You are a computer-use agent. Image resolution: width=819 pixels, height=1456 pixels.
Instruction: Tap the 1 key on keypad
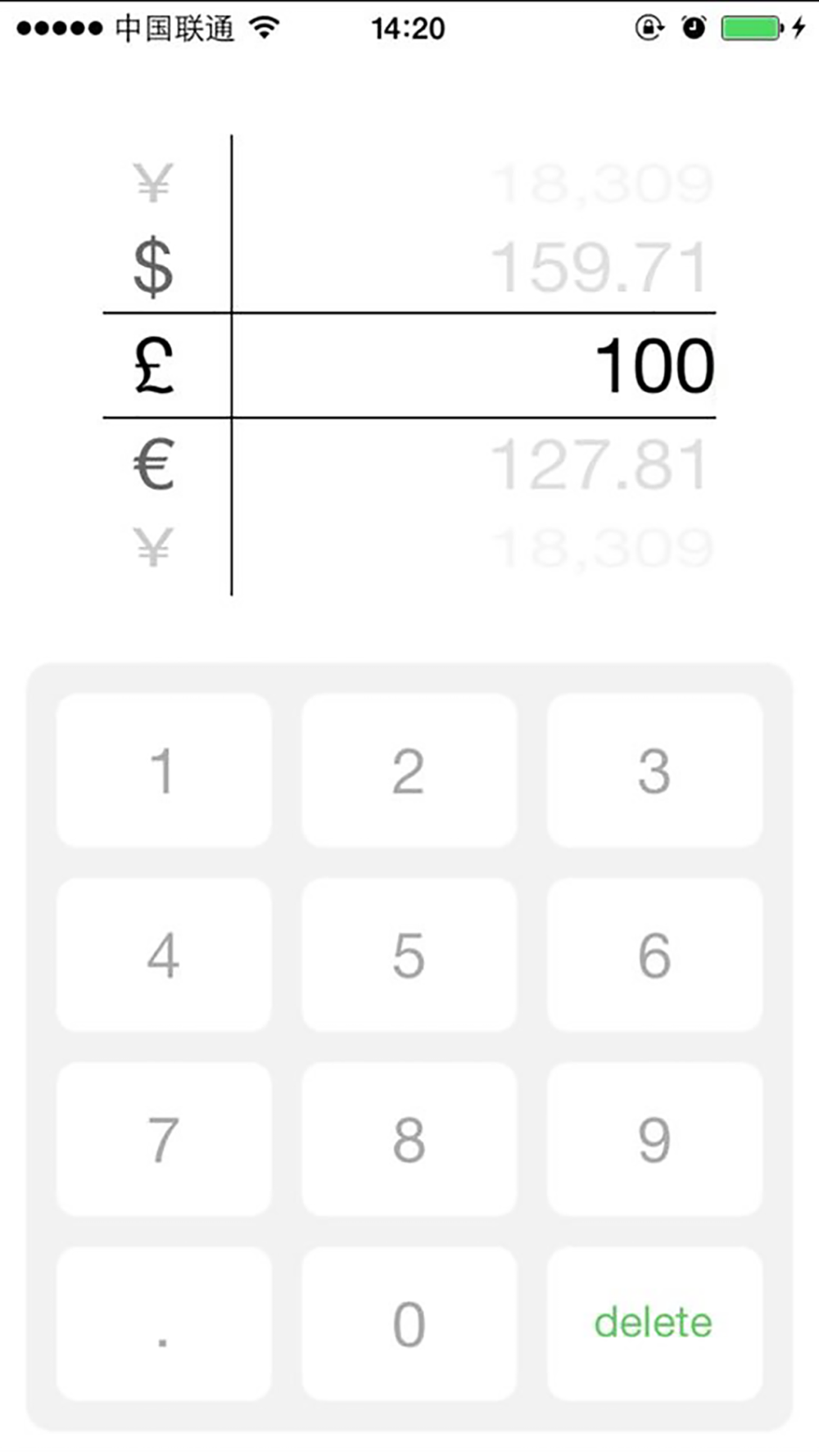(164, 771)
